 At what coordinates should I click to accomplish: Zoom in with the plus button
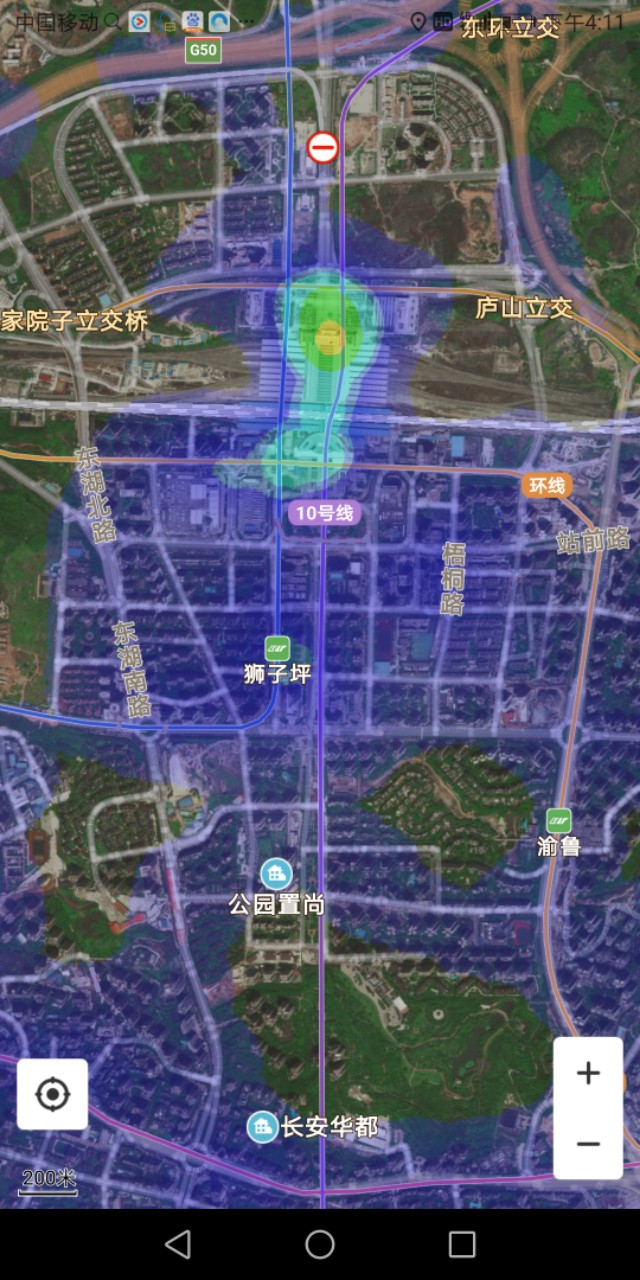click(x=588, y=1073)
